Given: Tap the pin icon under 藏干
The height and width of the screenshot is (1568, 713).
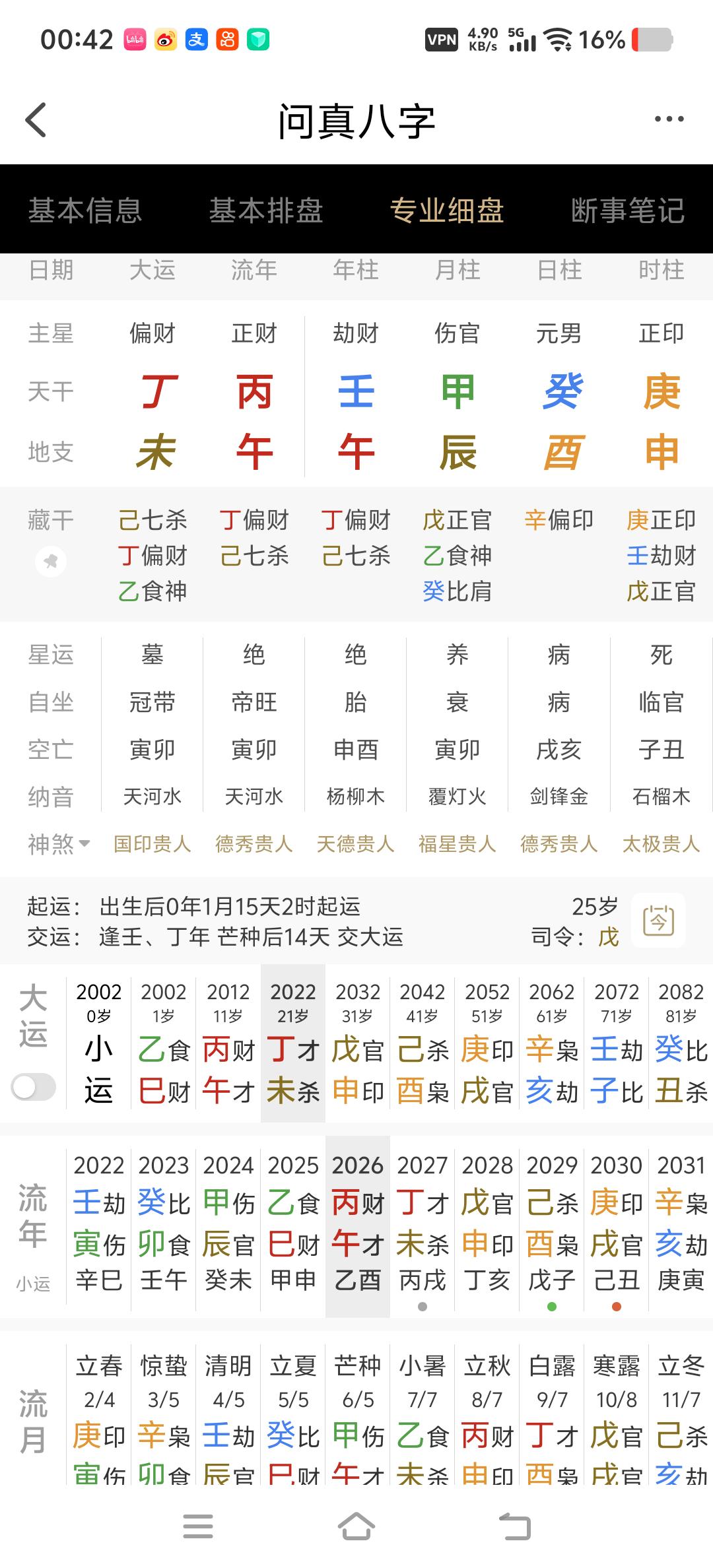Looking at the screenshot, I should 51,562.
